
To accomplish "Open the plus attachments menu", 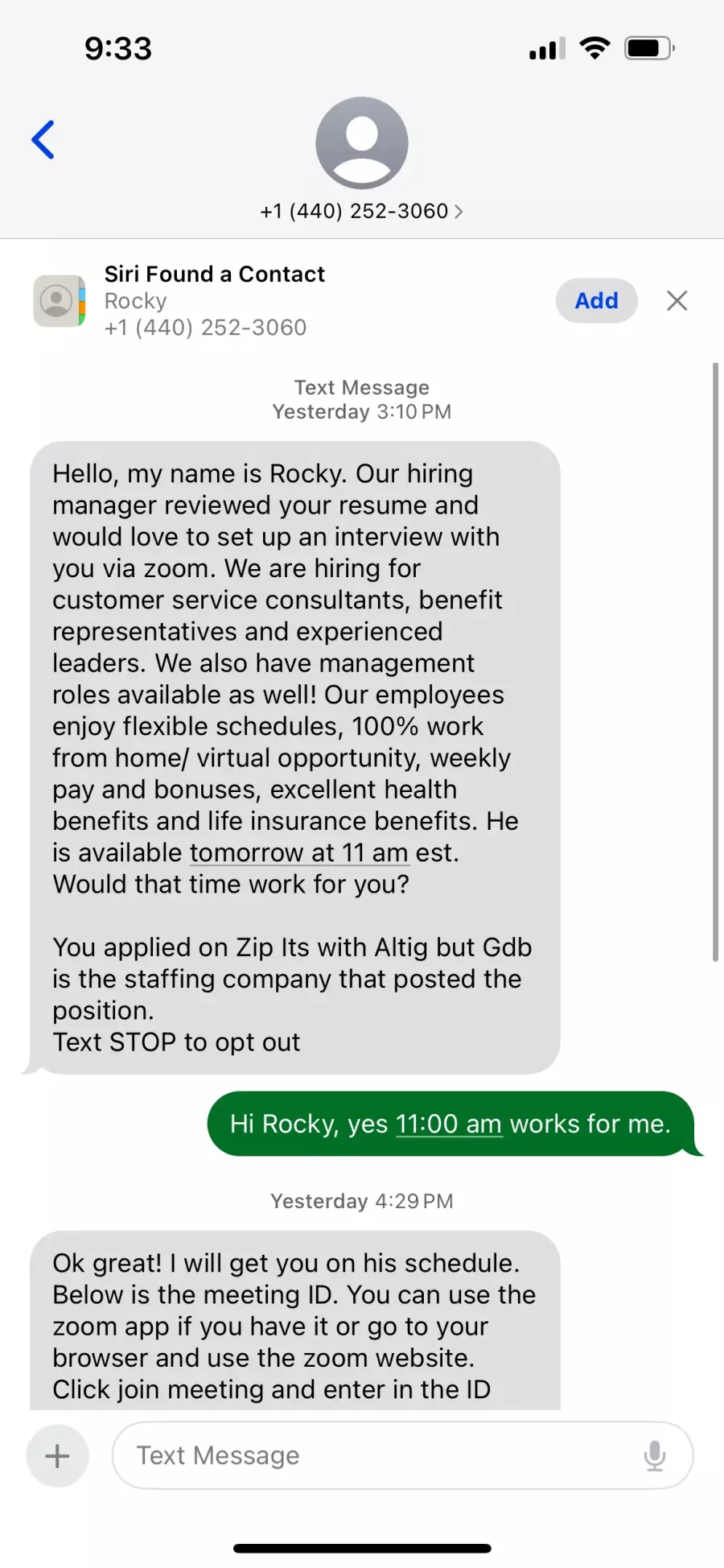I will (x=57, y=1455).
